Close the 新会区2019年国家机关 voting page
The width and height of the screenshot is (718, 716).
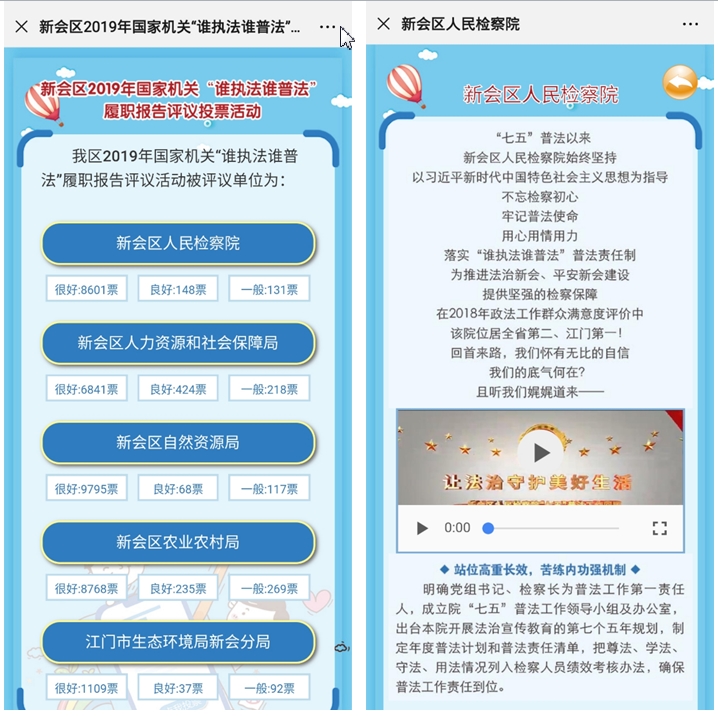(x=21, y=27)
